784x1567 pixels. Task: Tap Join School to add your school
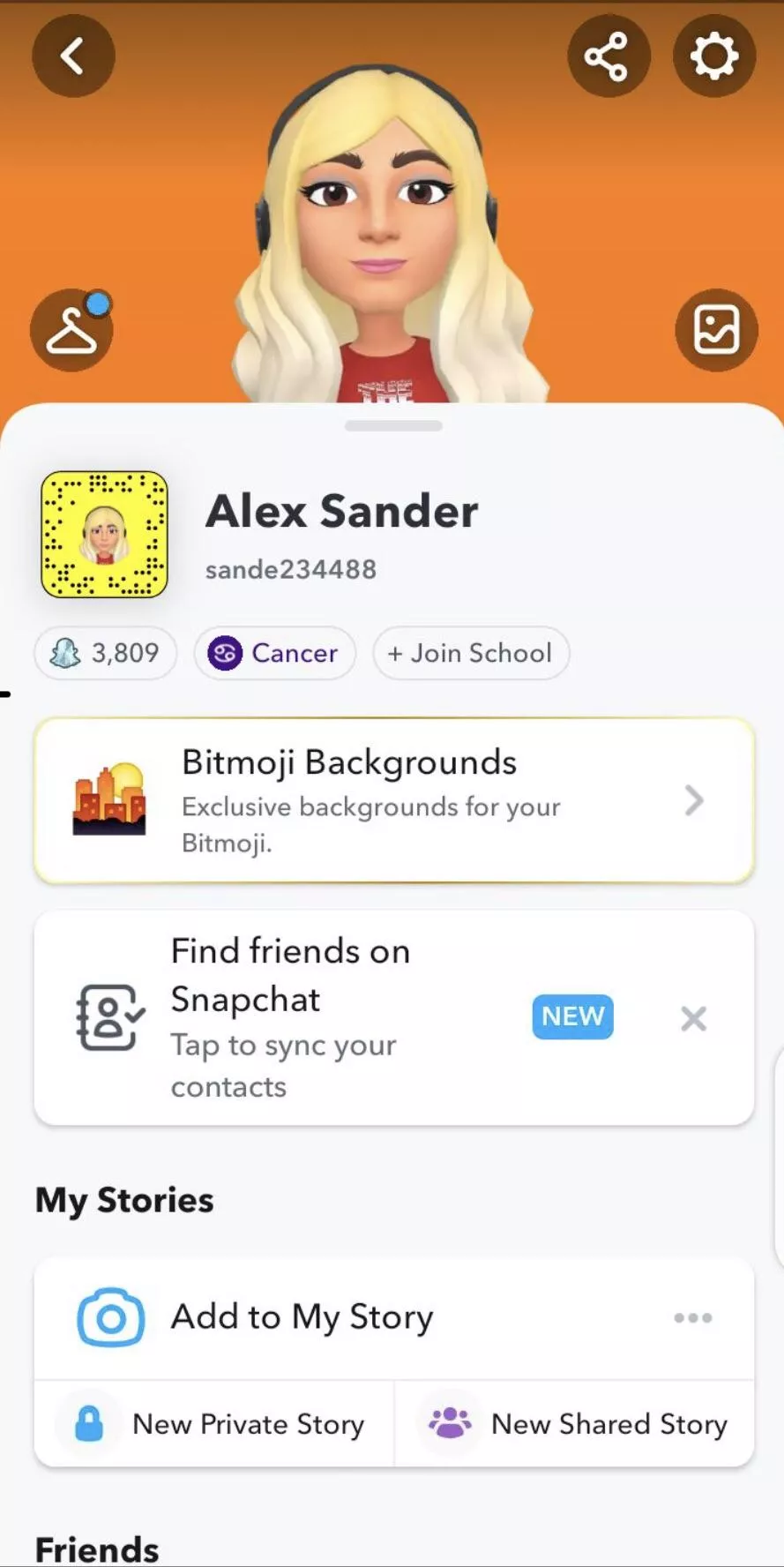(470, 653)
